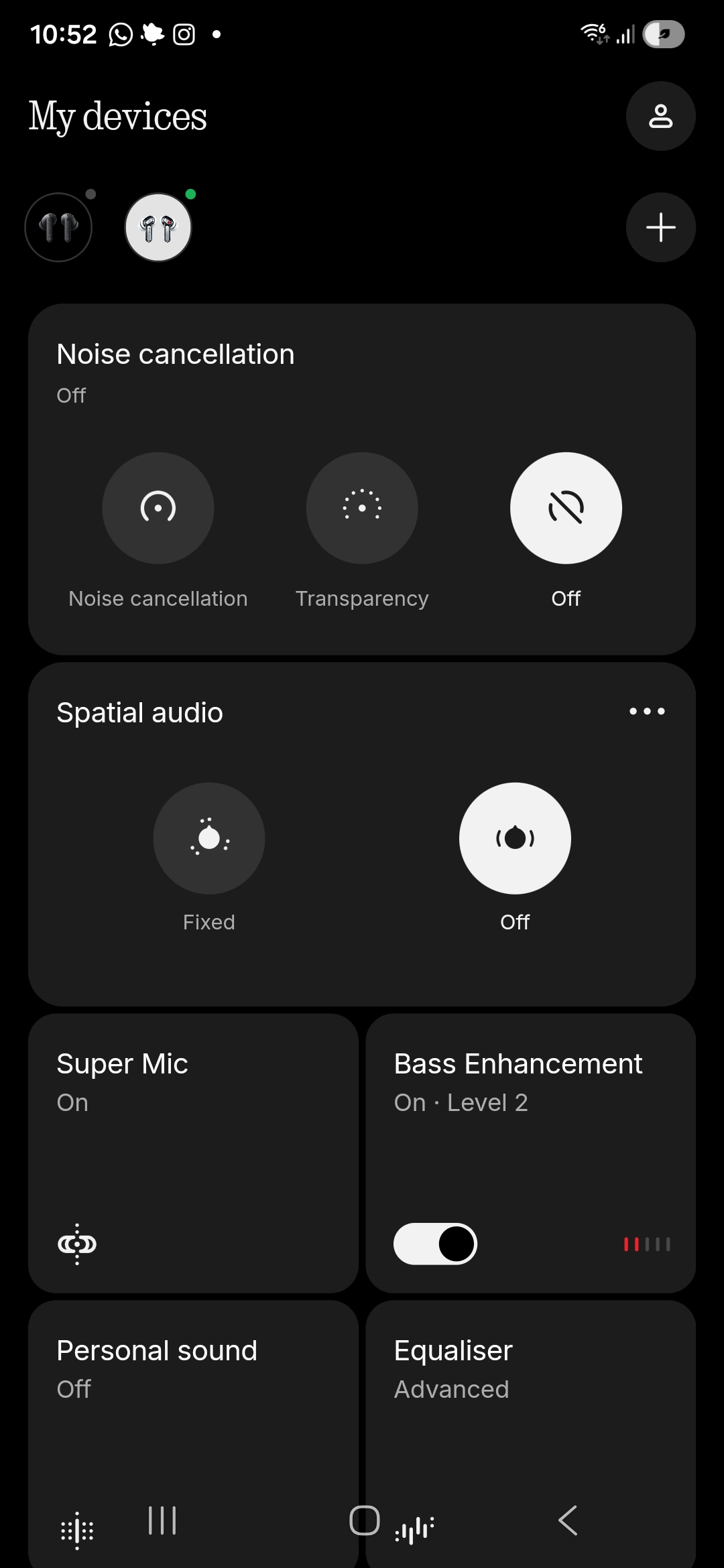Go back using system back button

568,1520
